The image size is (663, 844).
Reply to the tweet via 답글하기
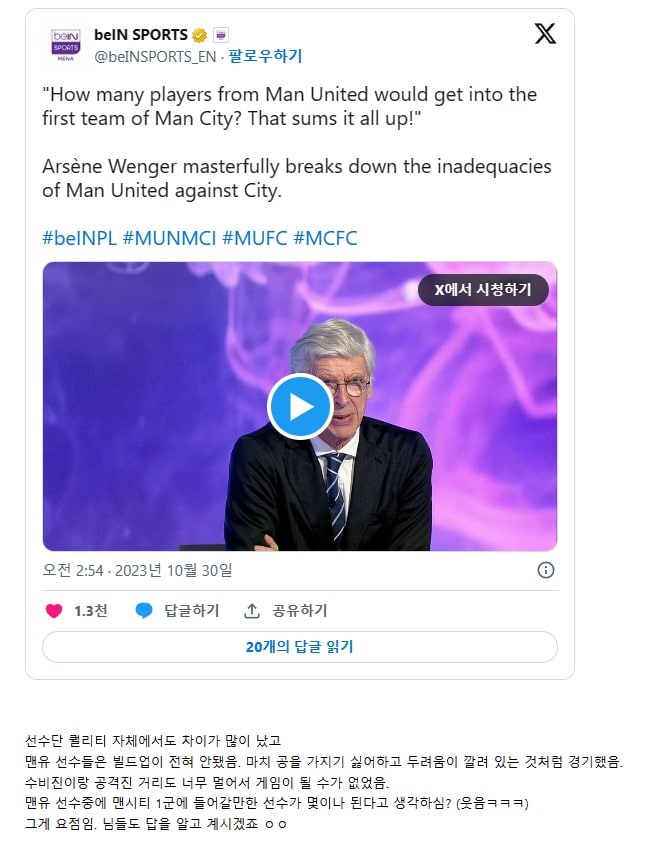click(177, 610)
